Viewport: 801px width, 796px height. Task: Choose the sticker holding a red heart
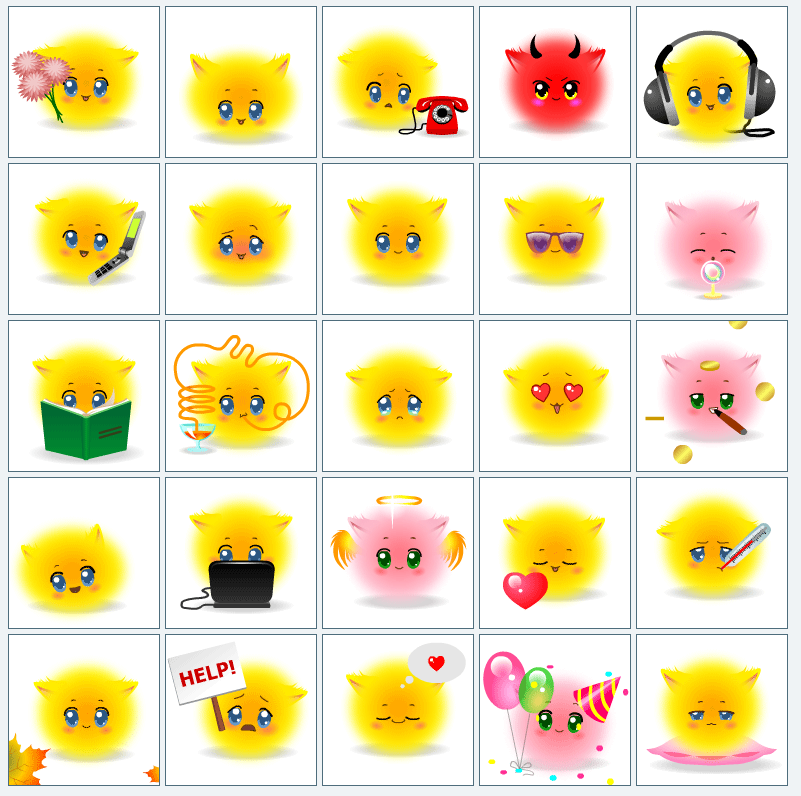[x=555, y=553]
